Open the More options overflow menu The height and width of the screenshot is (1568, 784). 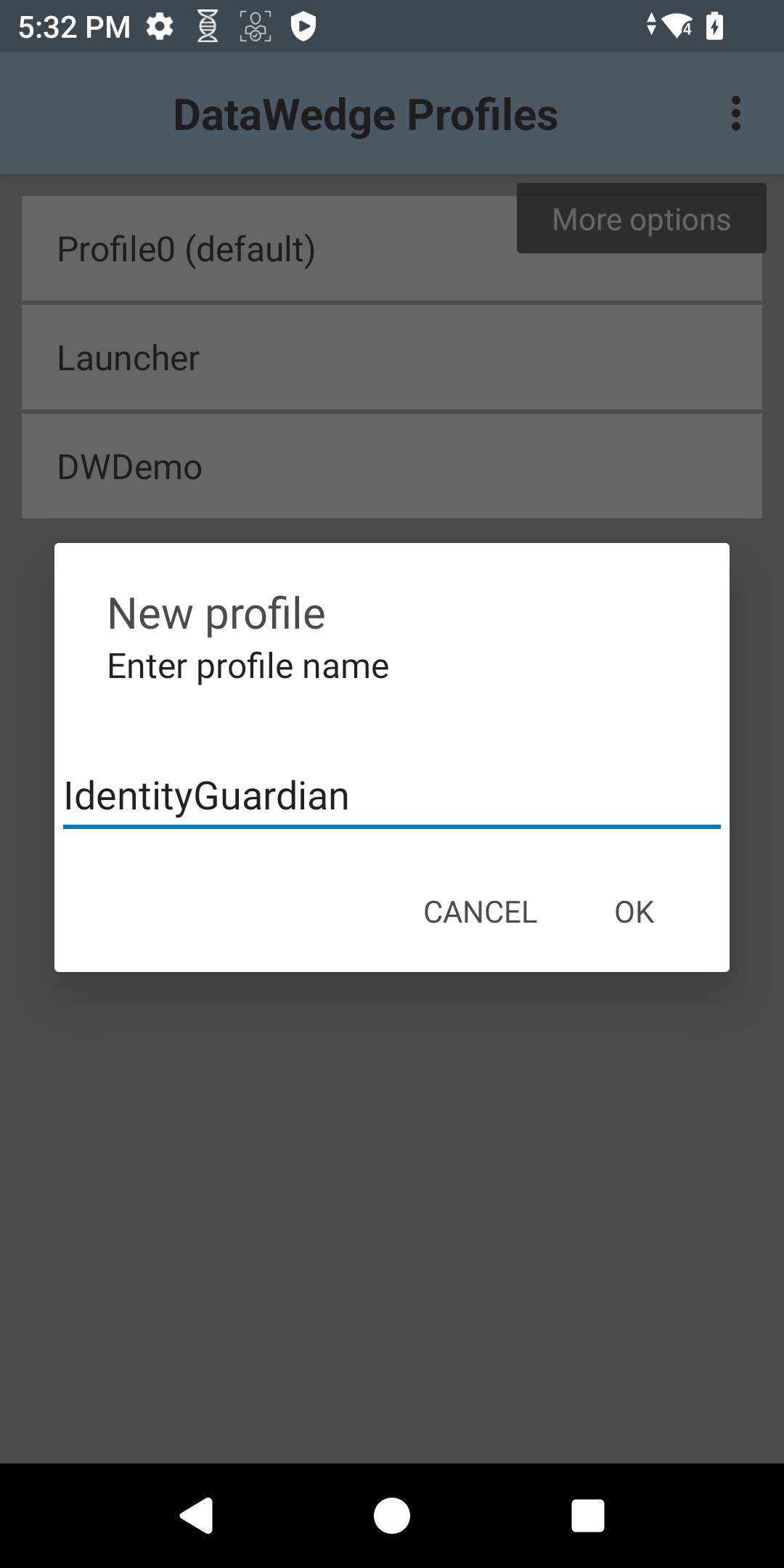736,114
